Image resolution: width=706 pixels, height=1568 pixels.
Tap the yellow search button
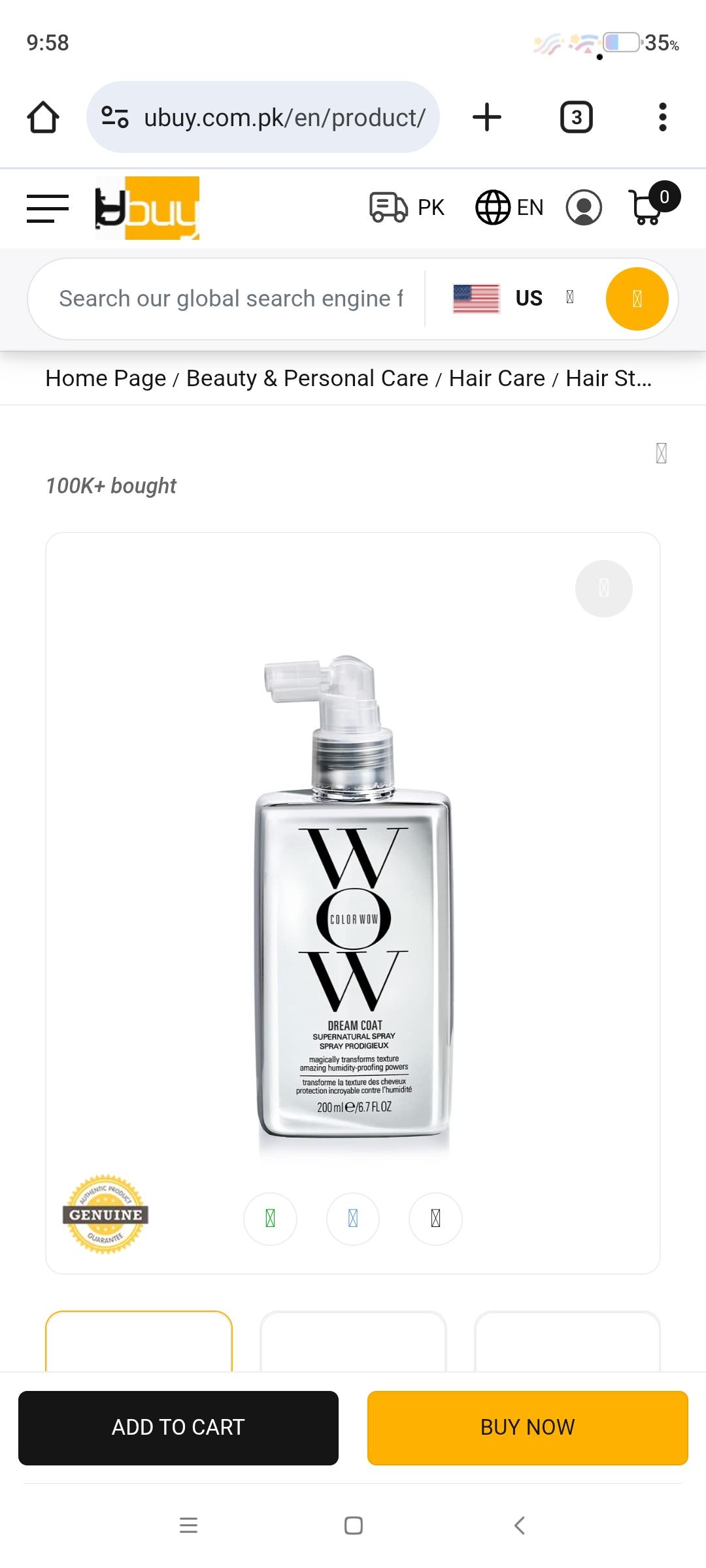tap(637, 299)
